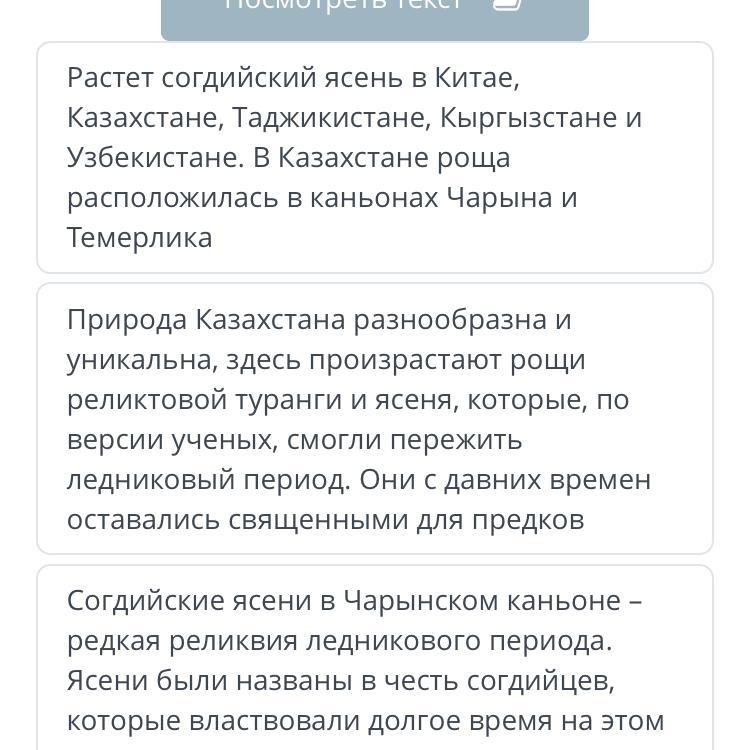Select the answer starting with Растет согдийский ясень
Image resolution: width=750 pixels, height=750 pixels.
pos(374,158)
